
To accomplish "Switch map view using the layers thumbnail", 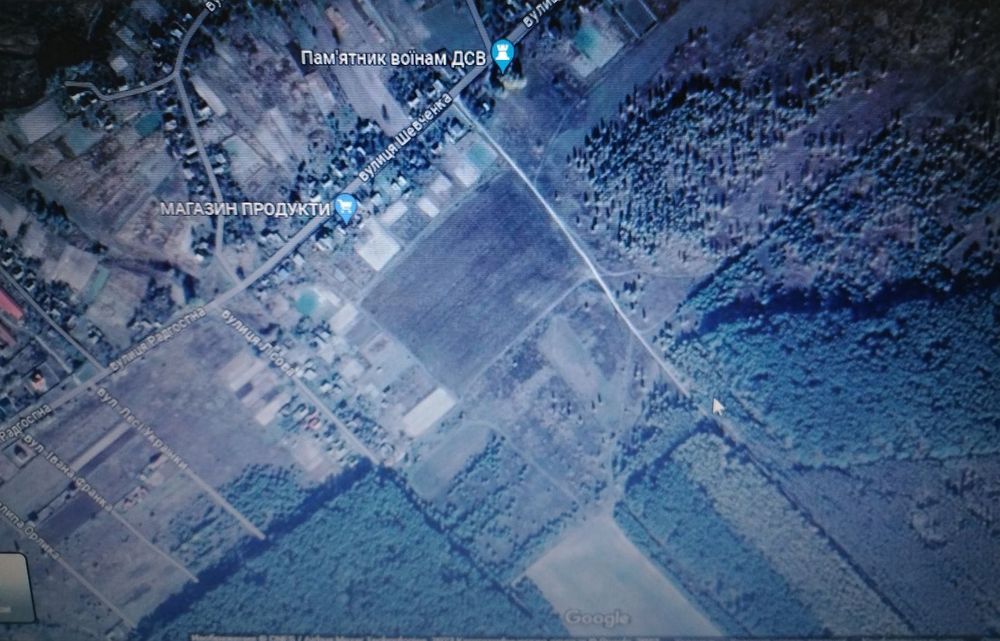I will pyautogui.click(x=15, y=588).
